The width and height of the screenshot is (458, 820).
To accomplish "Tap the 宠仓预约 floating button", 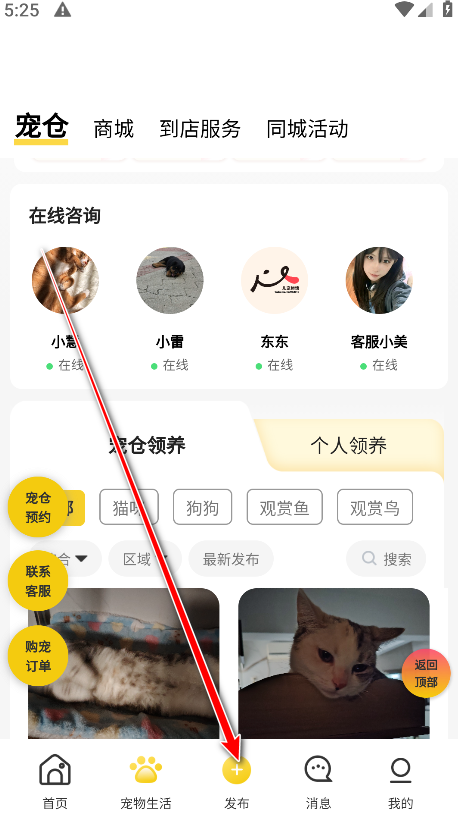I will 38,507.
